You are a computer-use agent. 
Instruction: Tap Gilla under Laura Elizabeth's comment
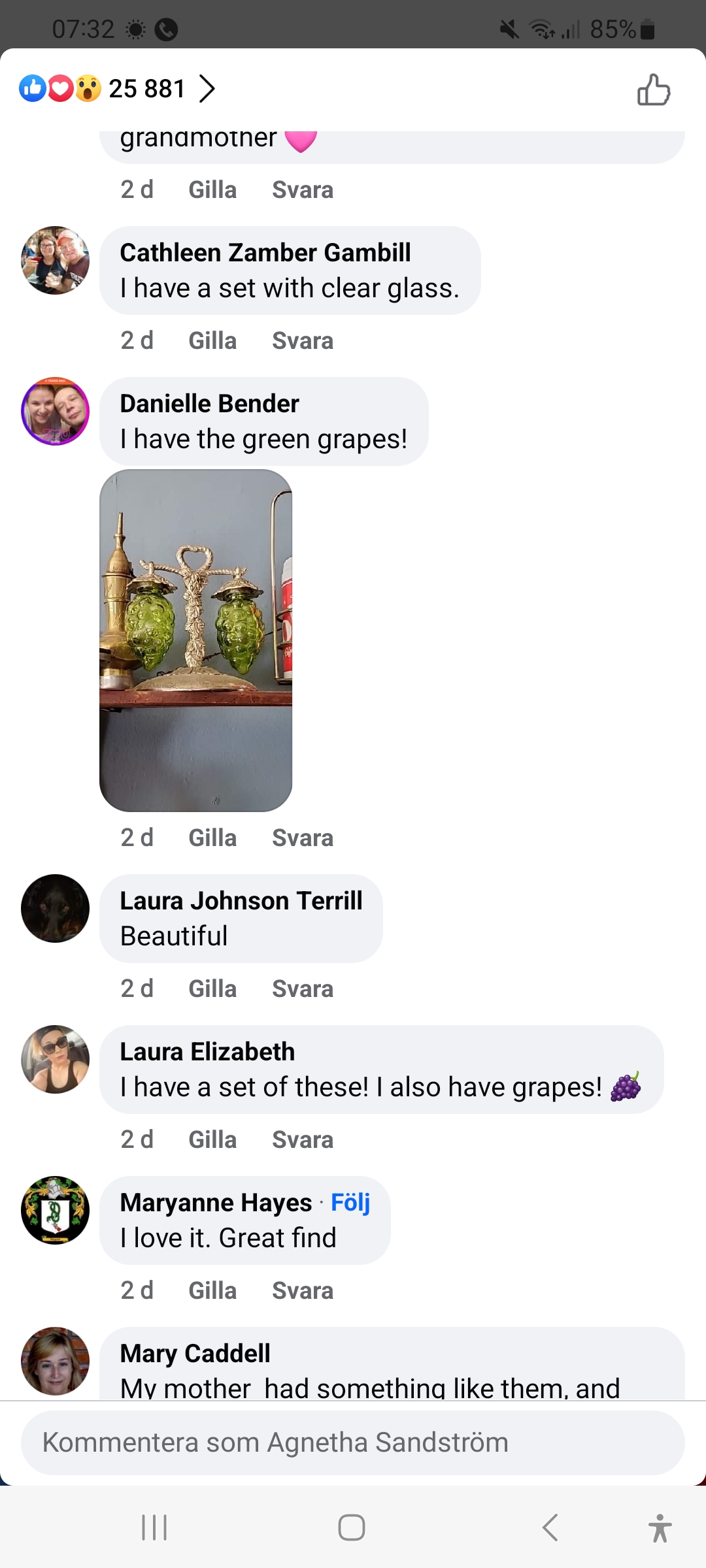212,1140
